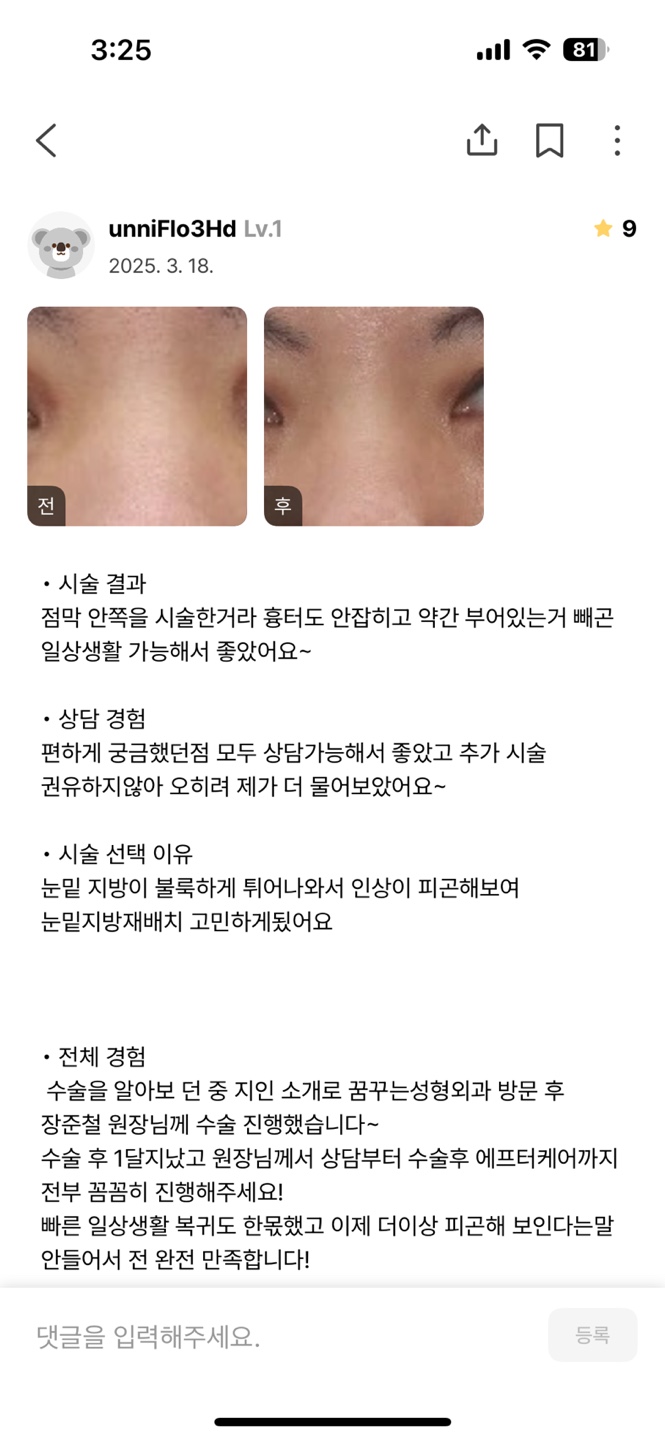This screenshot has height=1440, width=665.
Task: Open the three-dot overflow menu
Action: [617, 141]
